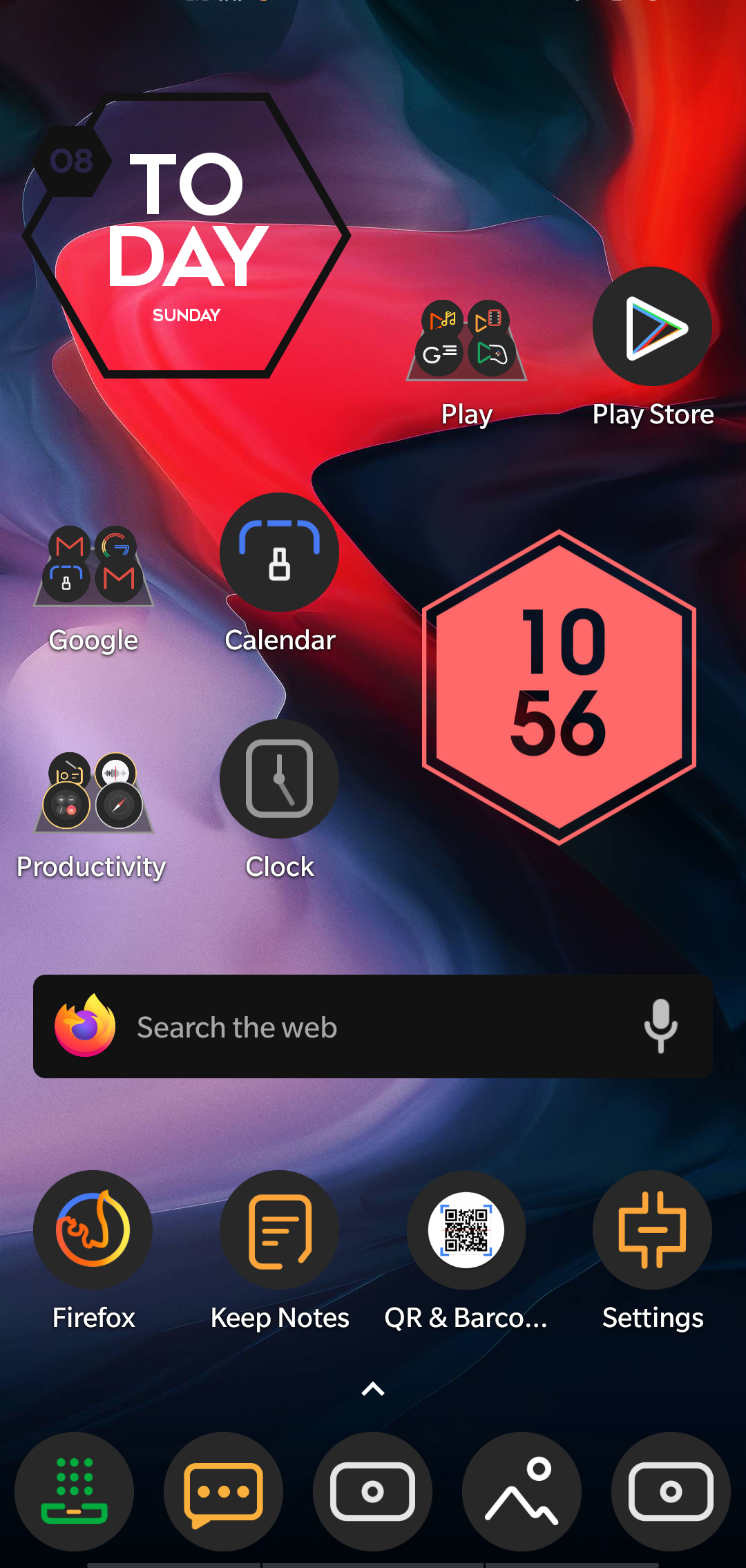
Task: Open the Play folder
Action: pos(466,338)
